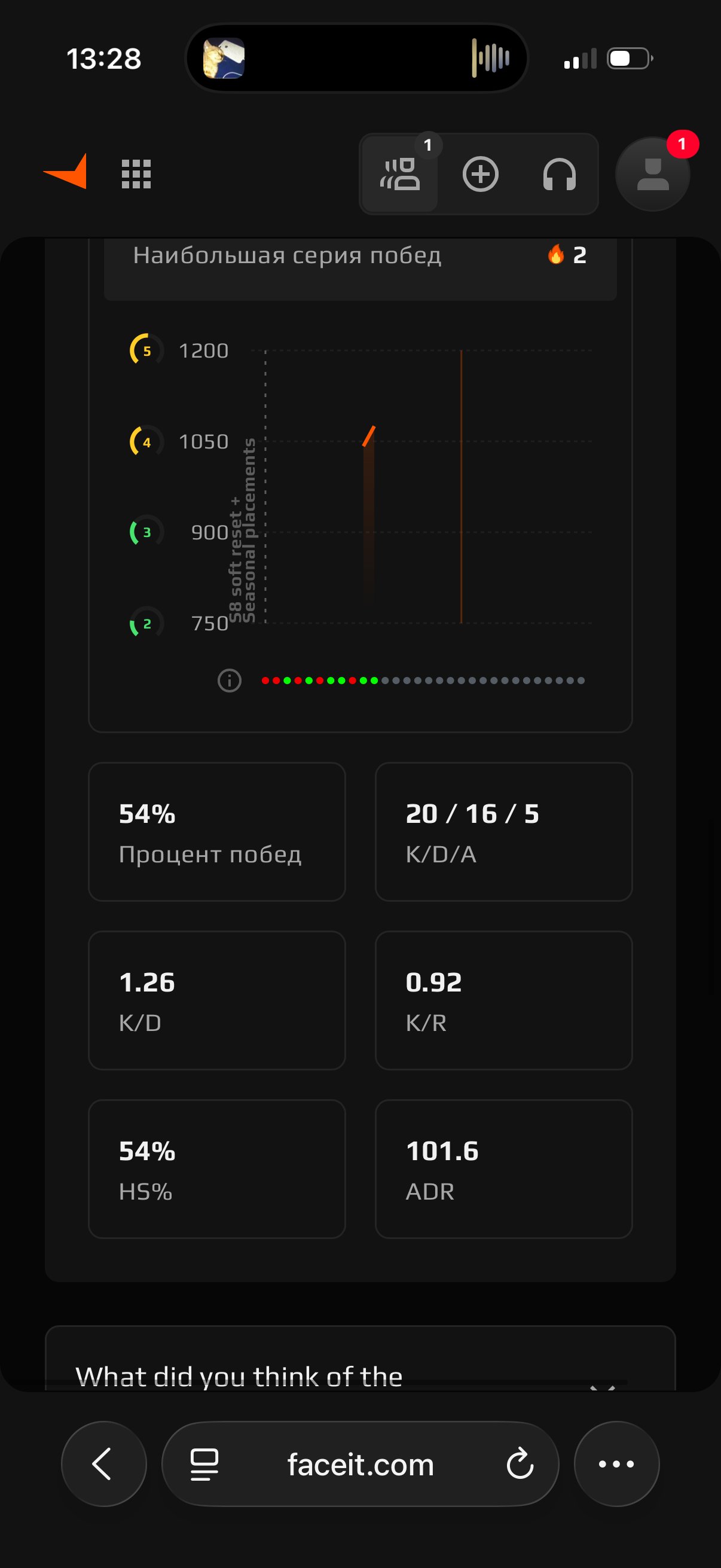Open the party members icon
Viewport: 721px width, 1568px height.
[x=400, y=174]
